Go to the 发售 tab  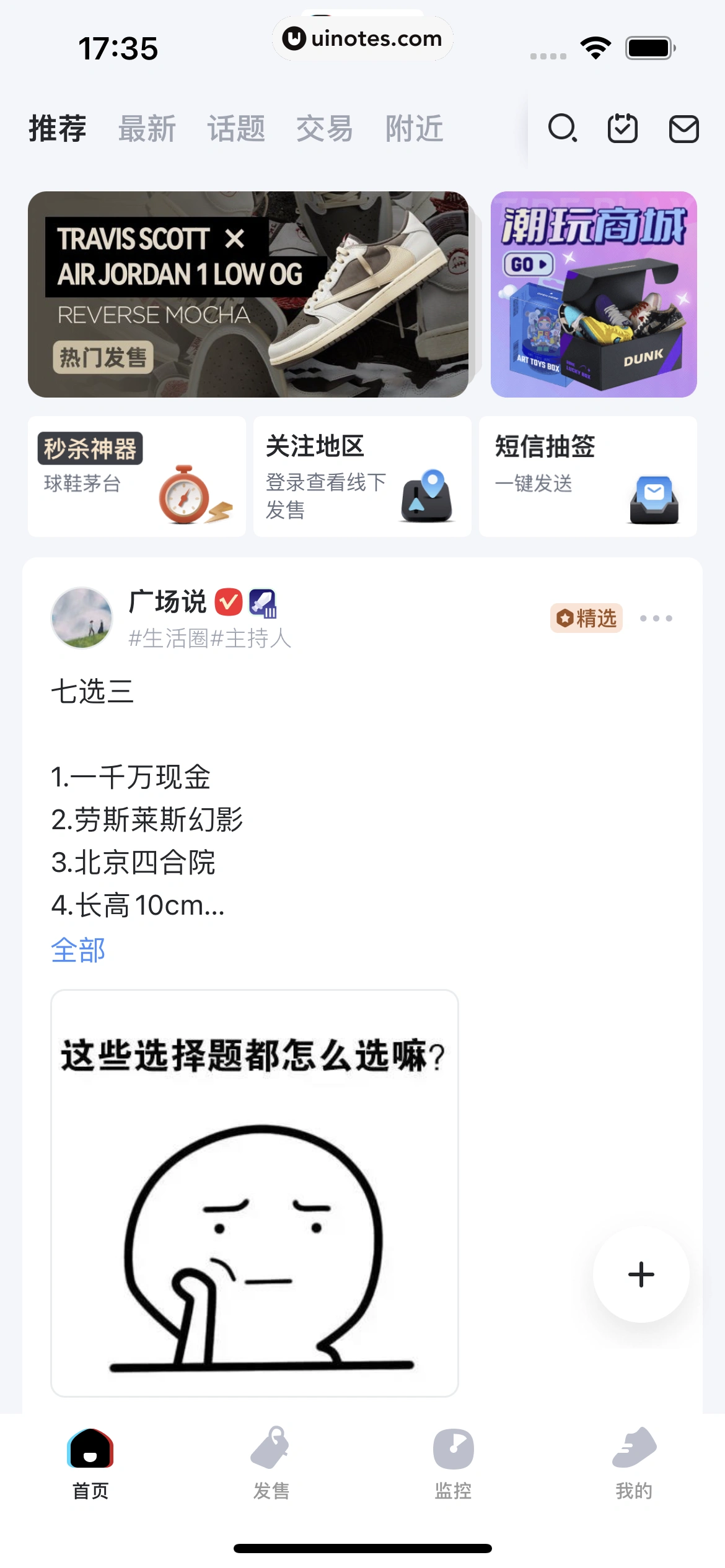[271, 1463]
